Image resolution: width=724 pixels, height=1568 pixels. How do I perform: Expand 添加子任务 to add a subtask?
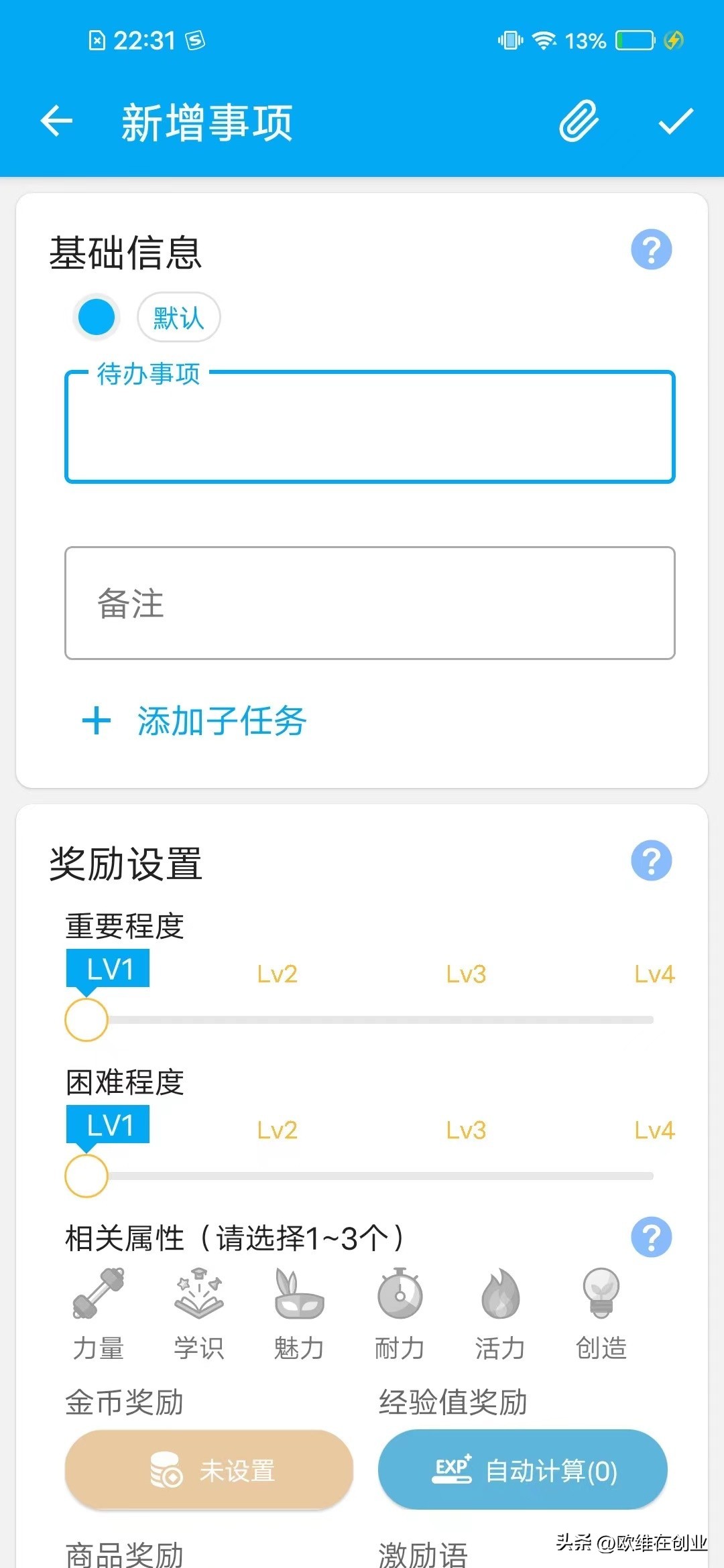tap(194, 722)
